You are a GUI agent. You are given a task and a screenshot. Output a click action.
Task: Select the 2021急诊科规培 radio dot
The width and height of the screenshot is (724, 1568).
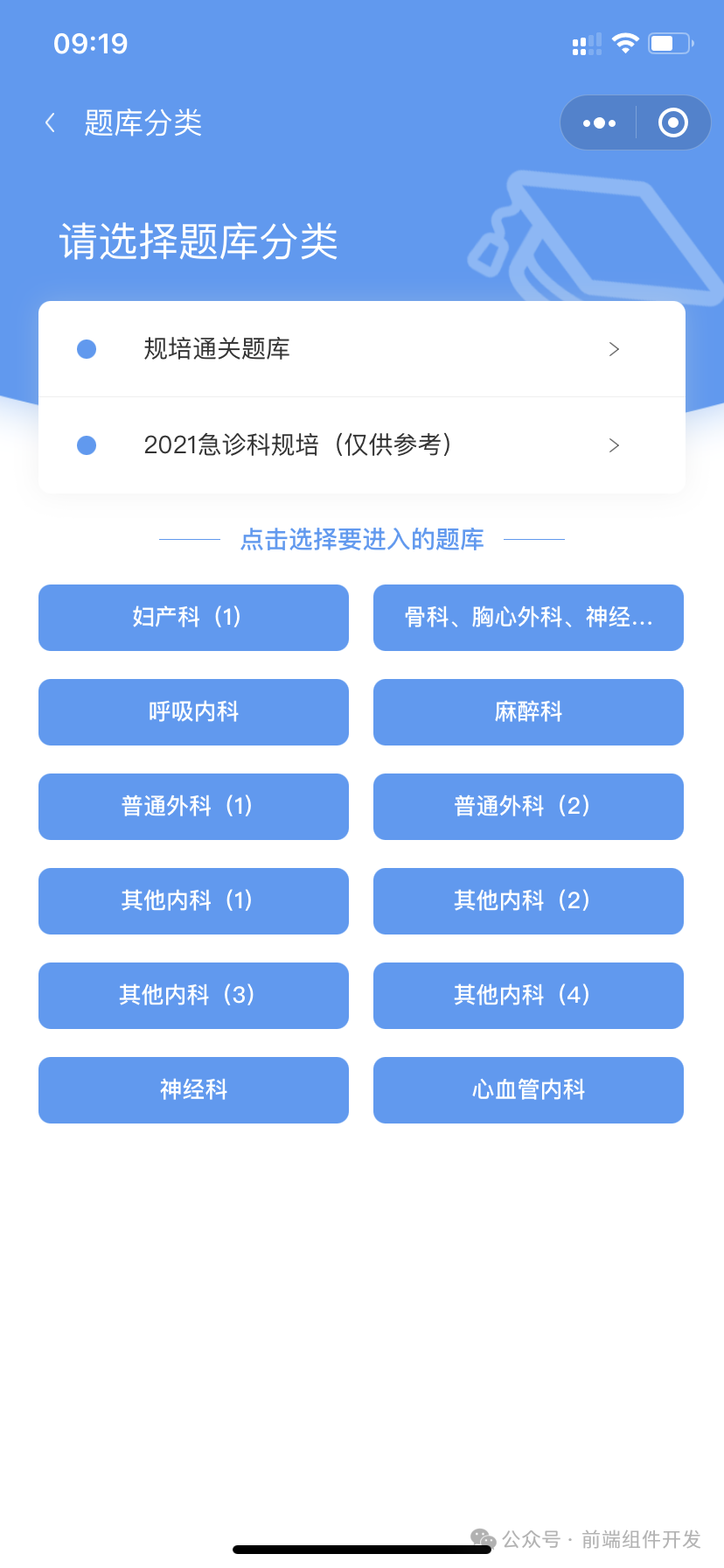point(87,445)
